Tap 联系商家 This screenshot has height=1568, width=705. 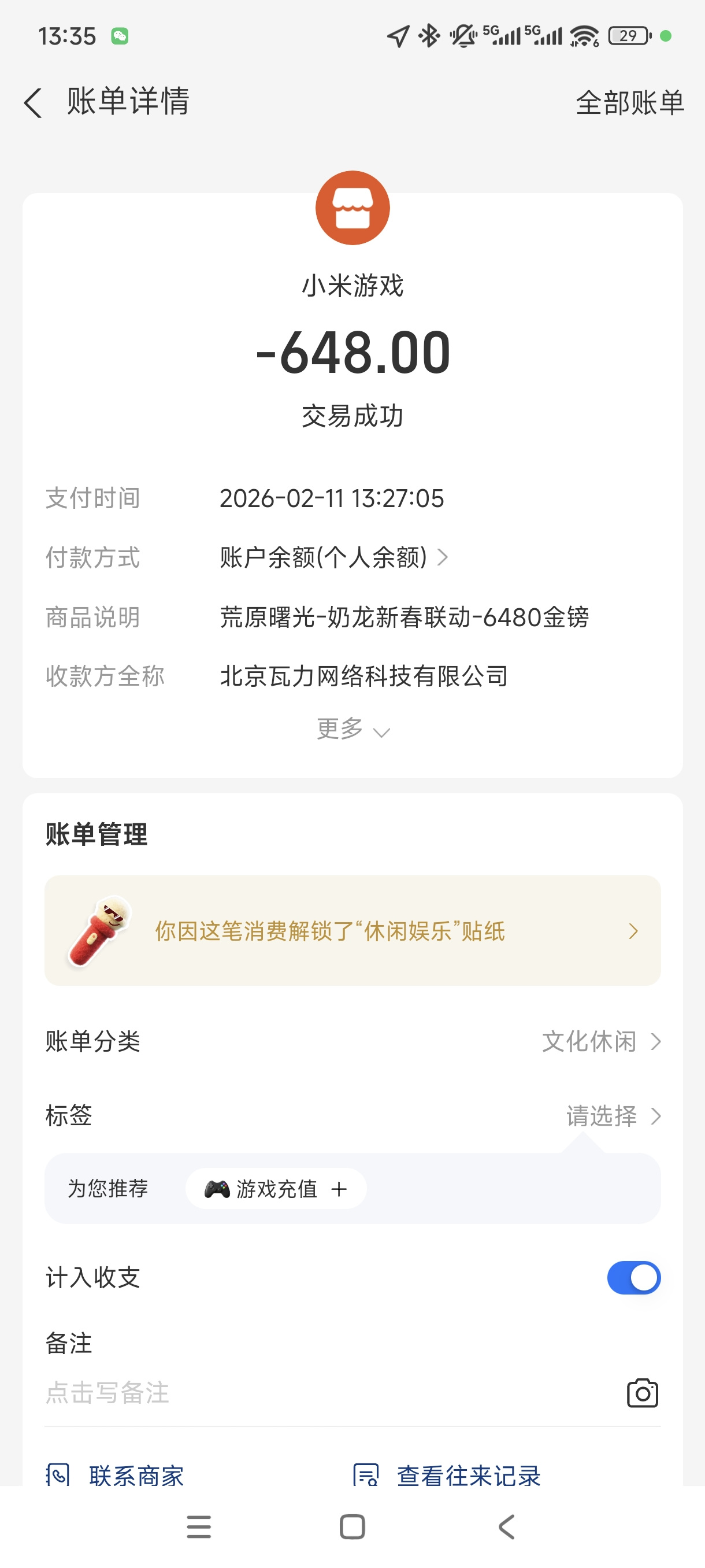(x=116, y=1474)
